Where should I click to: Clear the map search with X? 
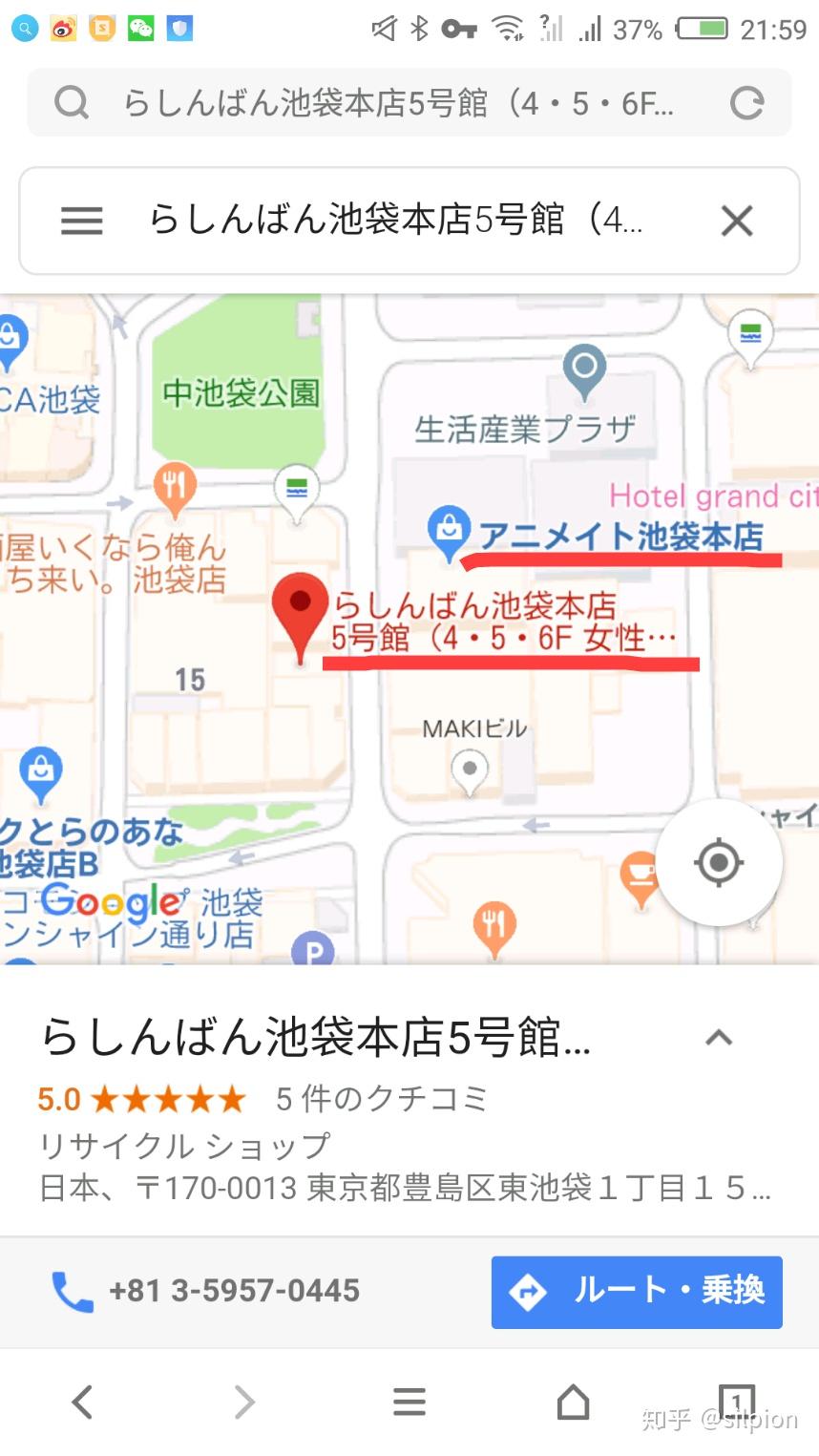pos(737,222)
